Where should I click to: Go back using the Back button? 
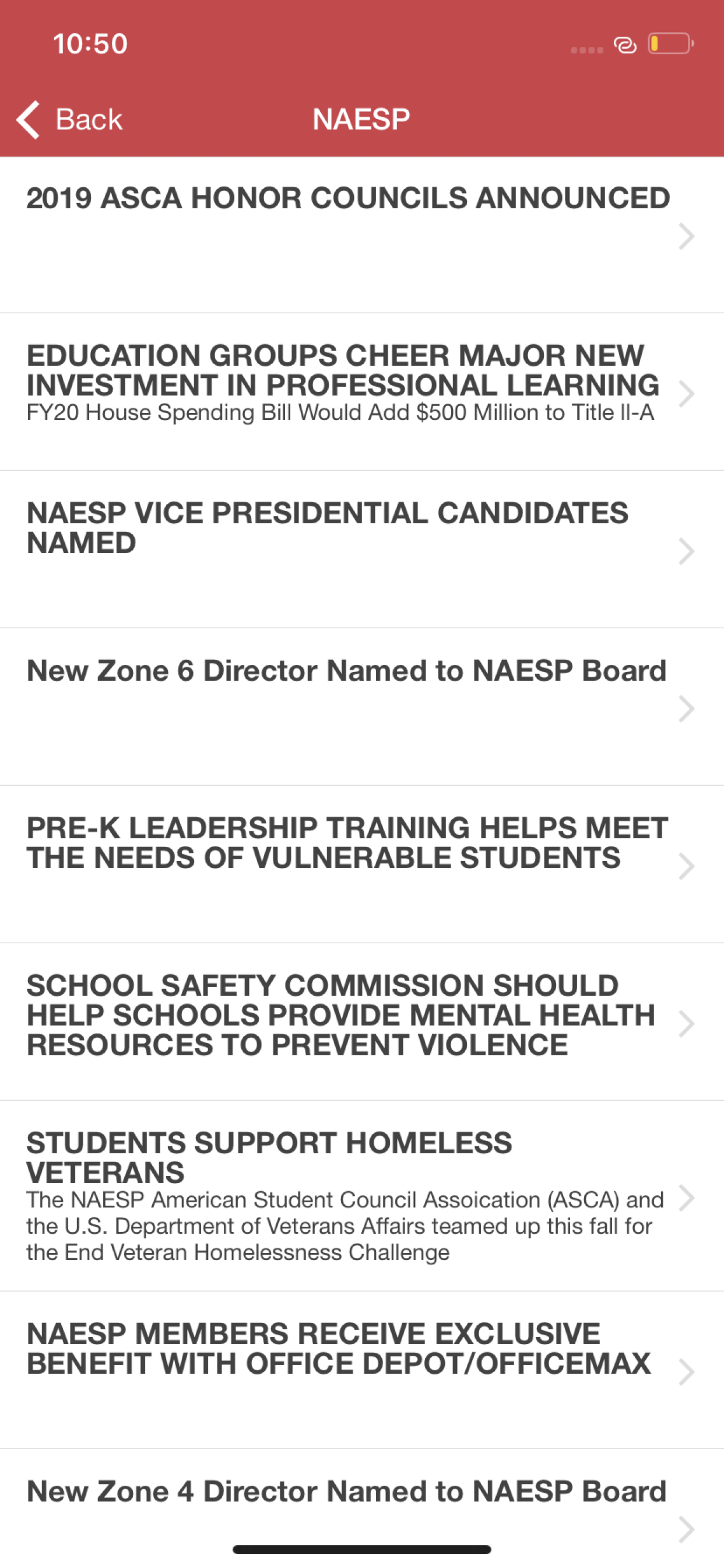pos(69,120)
